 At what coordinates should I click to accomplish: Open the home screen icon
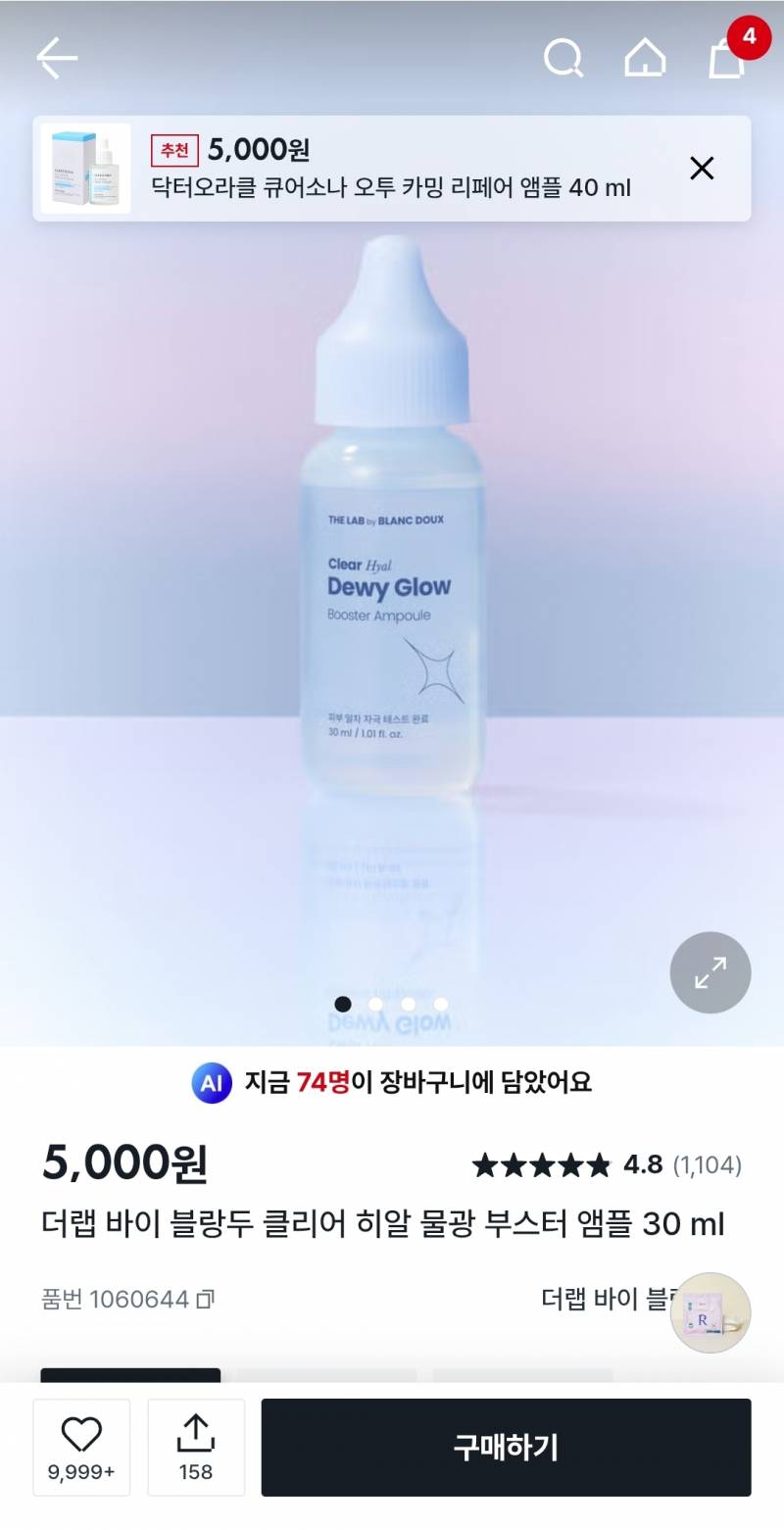click(x=646, y=57)
